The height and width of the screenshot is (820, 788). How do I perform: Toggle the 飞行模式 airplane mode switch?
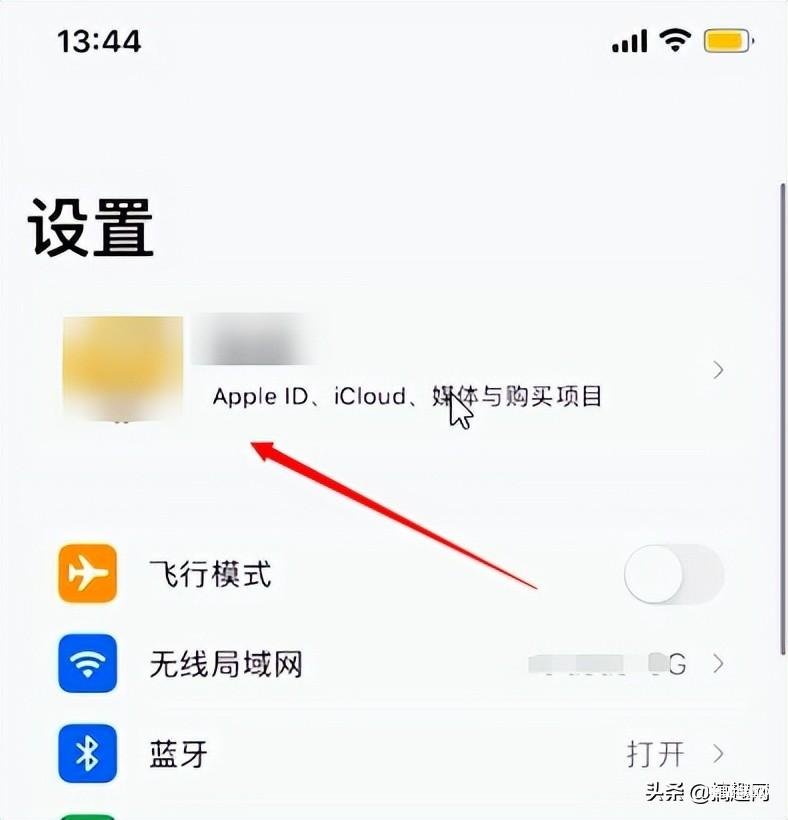tap(673, 575)
